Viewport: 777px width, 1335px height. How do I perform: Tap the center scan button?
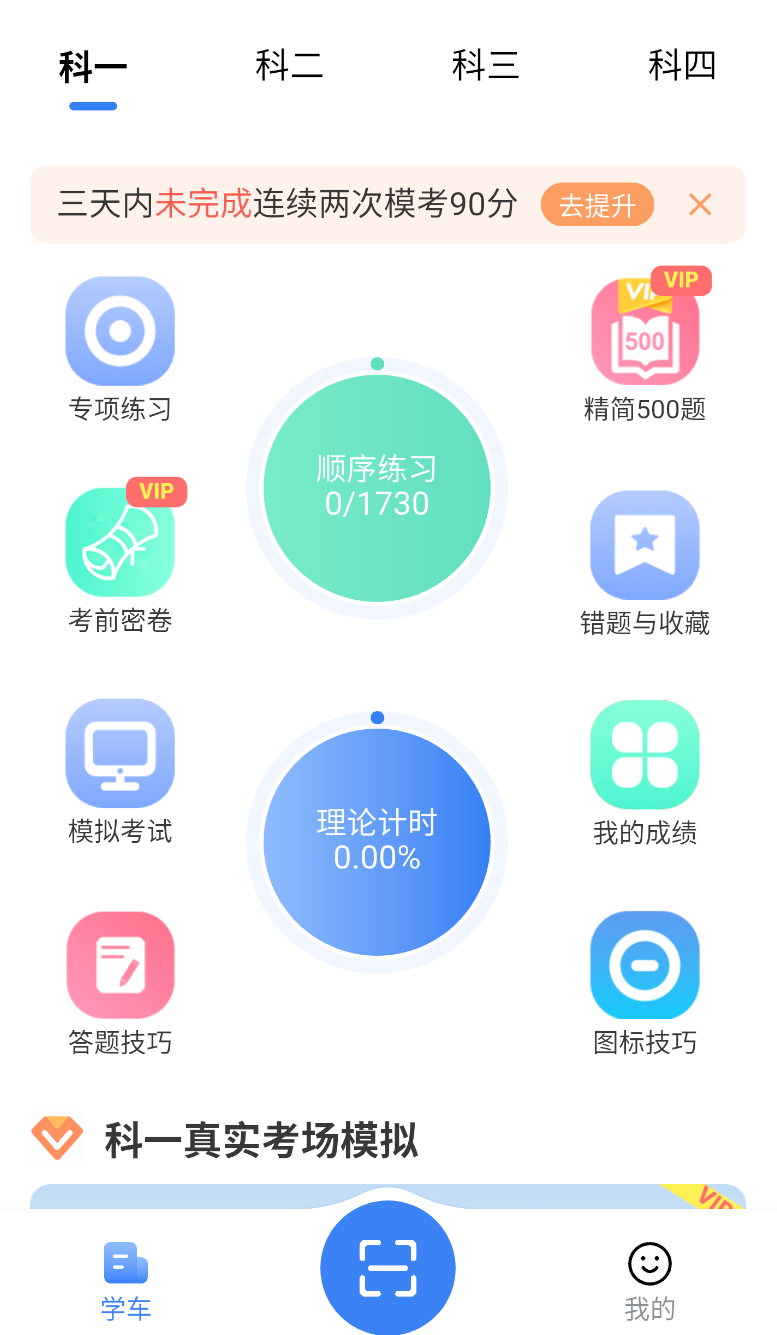[x=388, y=1268]
